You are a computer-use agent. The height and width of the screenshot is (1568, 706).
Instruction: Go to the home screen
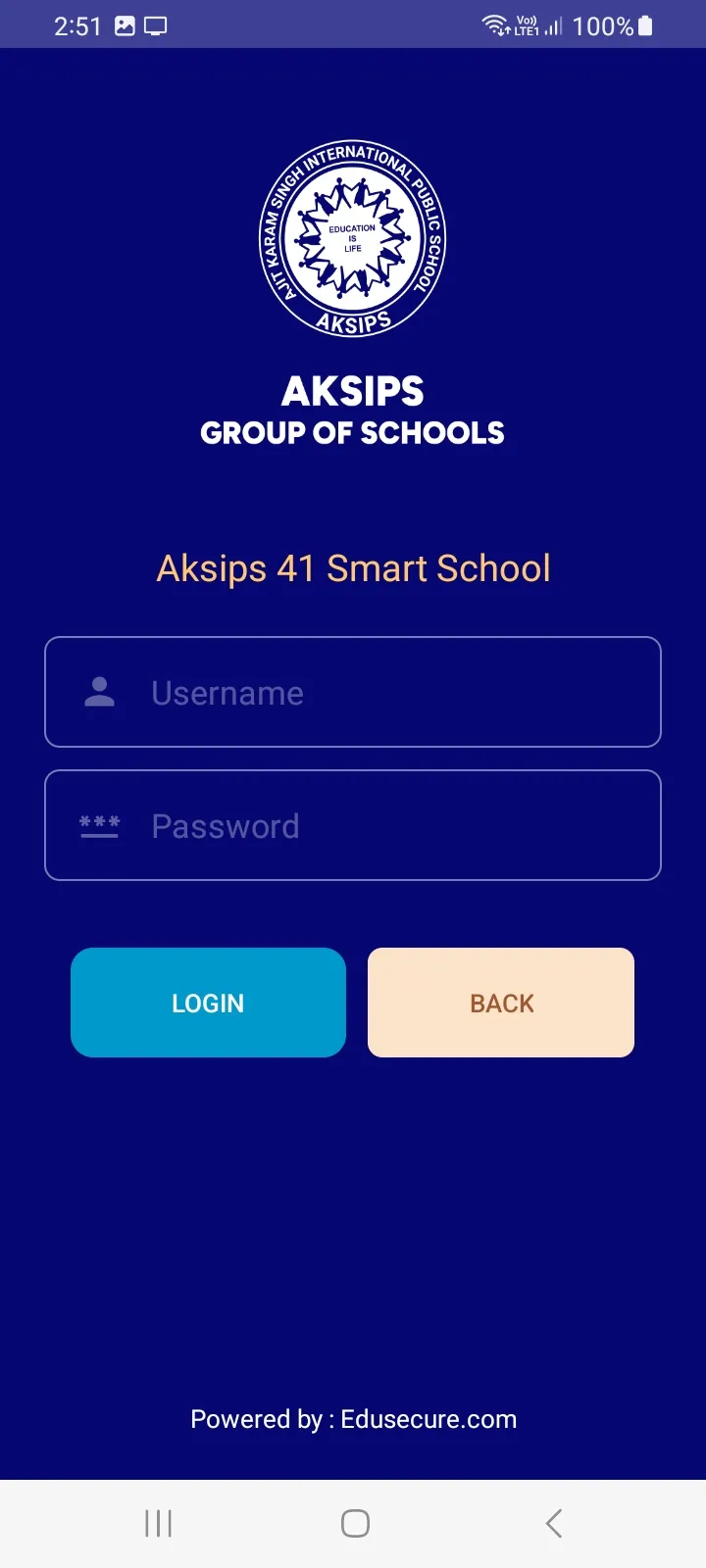tap(355, 1523)
